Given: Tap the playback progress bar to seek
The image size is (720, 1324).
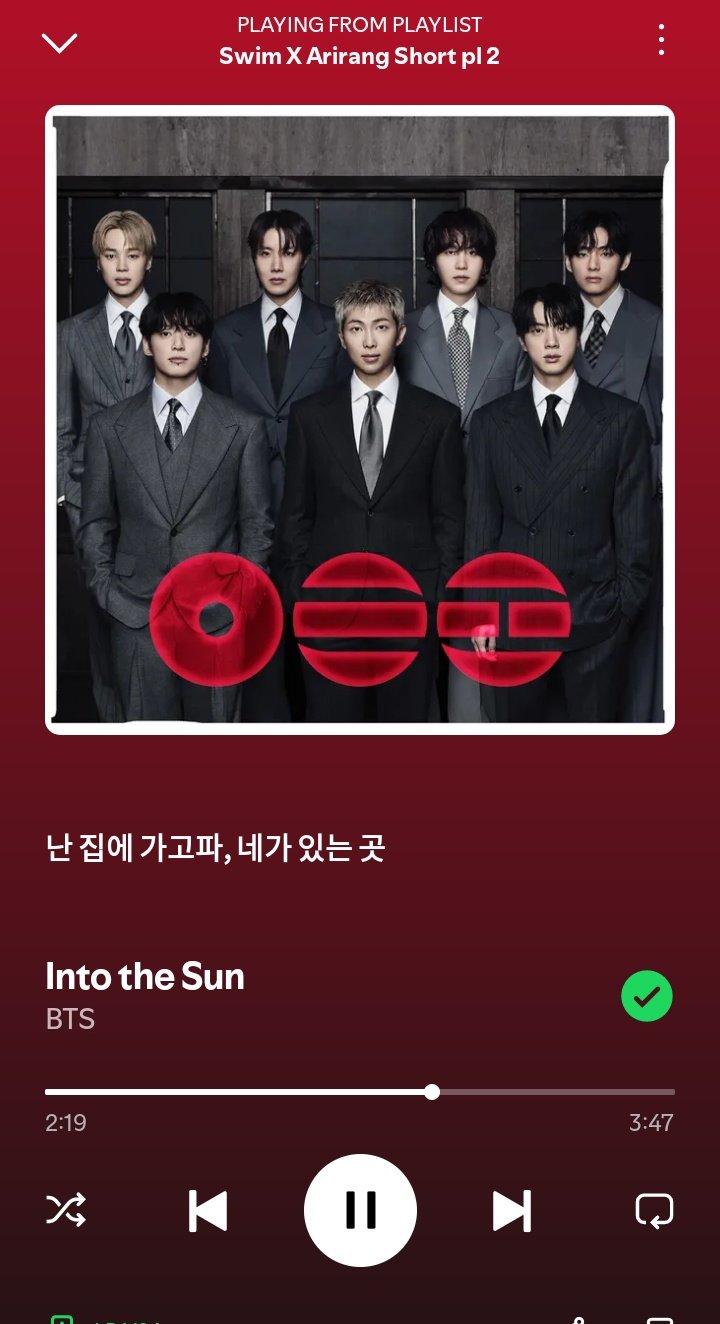Looking at the screenshot, I should tap(360, 1092).
